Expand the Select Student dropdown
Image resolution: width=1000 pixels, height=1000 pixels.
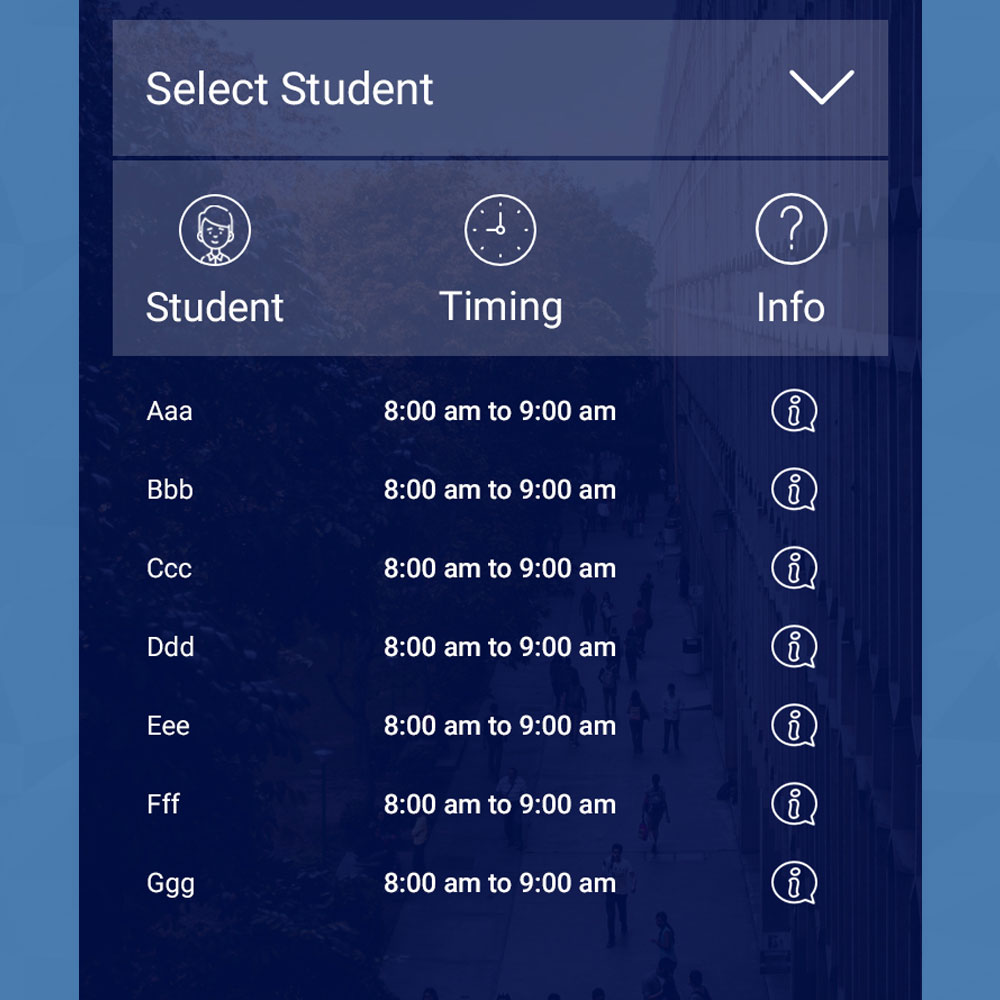[x=821, y=88]
